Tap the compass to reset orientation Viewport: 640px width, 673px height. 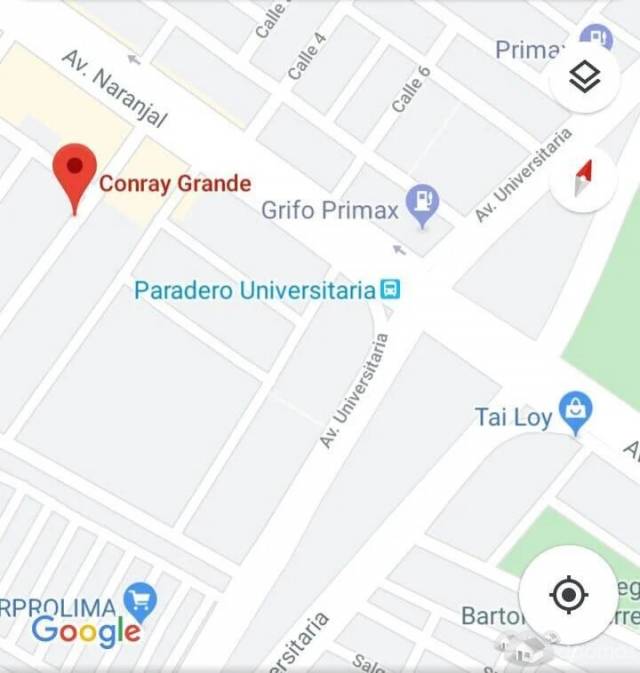[584, 178]
